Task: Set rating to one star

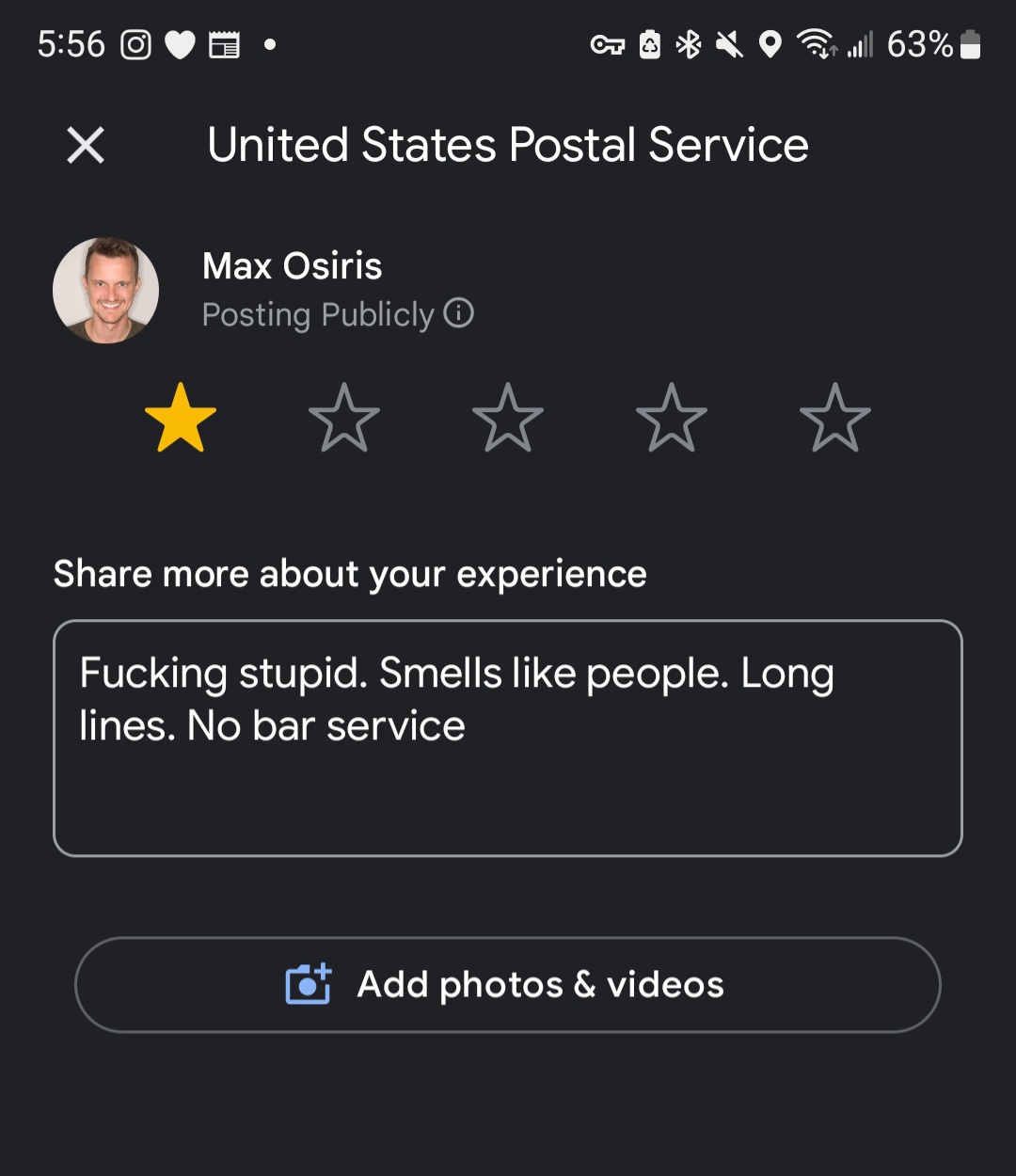Action: pos(181,418)
